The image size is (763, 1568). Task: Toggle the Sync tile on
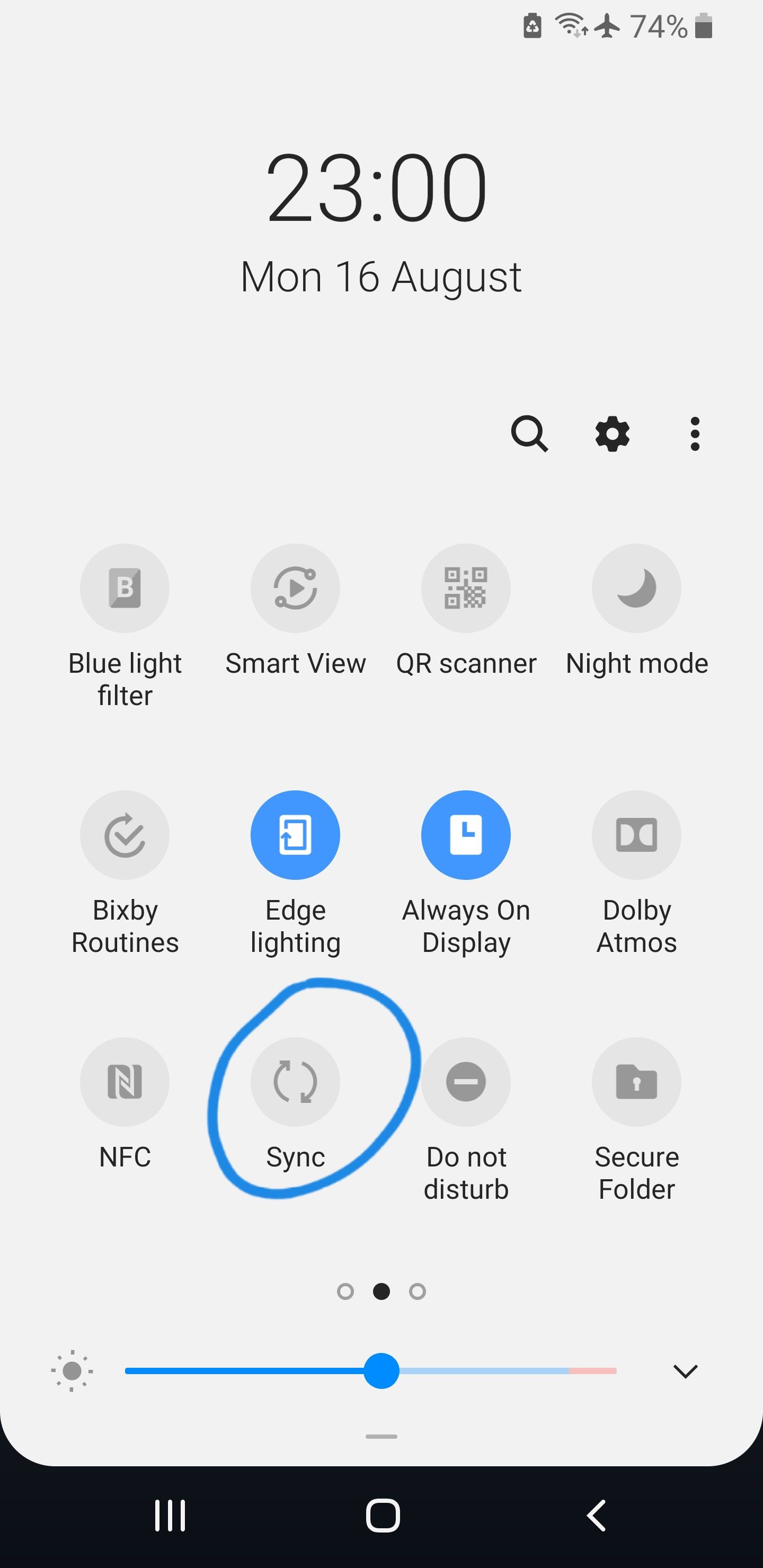pyautogui.click(x=295, y=1082)
